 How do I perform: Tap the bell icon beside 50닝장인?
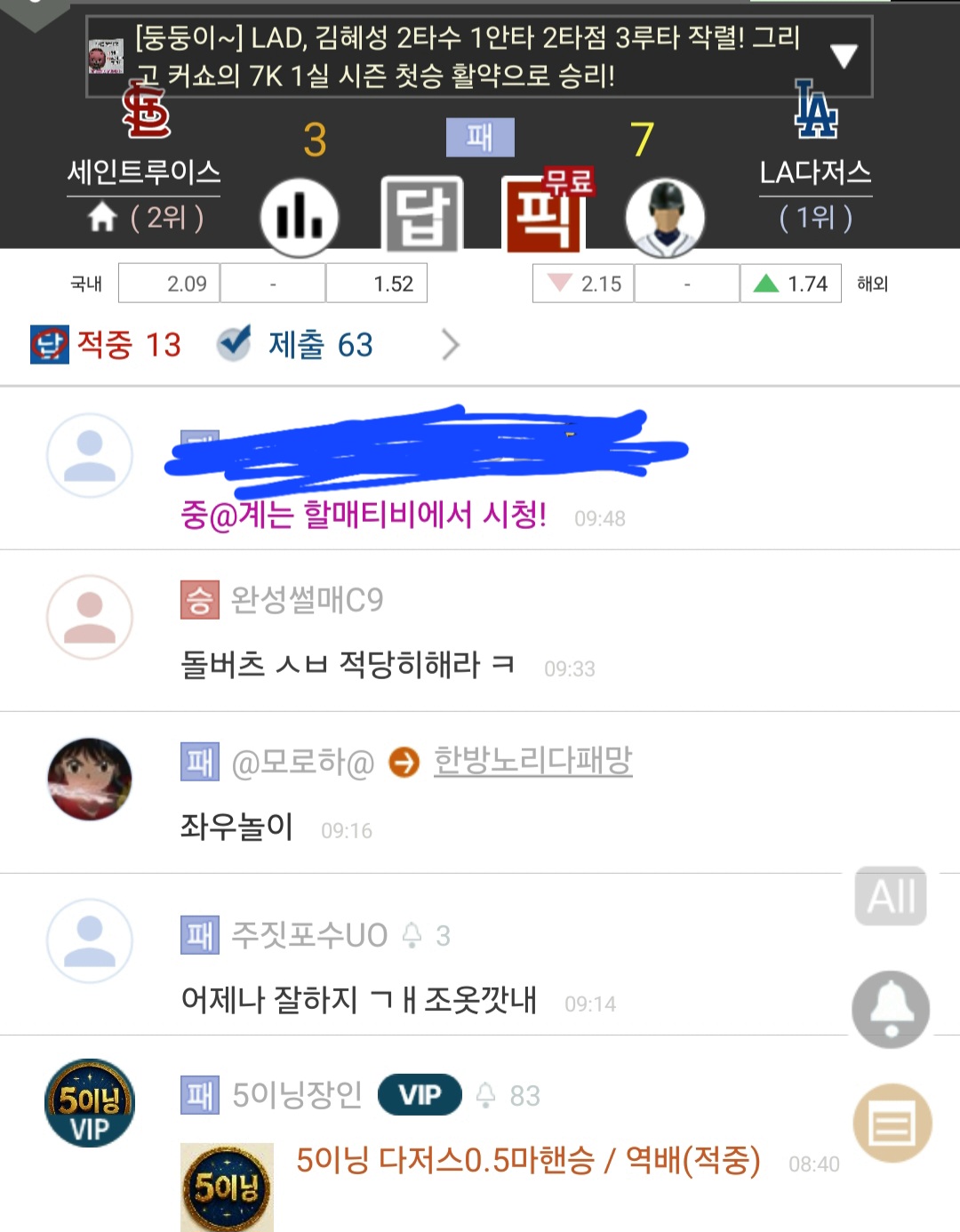pos(485,1095)
